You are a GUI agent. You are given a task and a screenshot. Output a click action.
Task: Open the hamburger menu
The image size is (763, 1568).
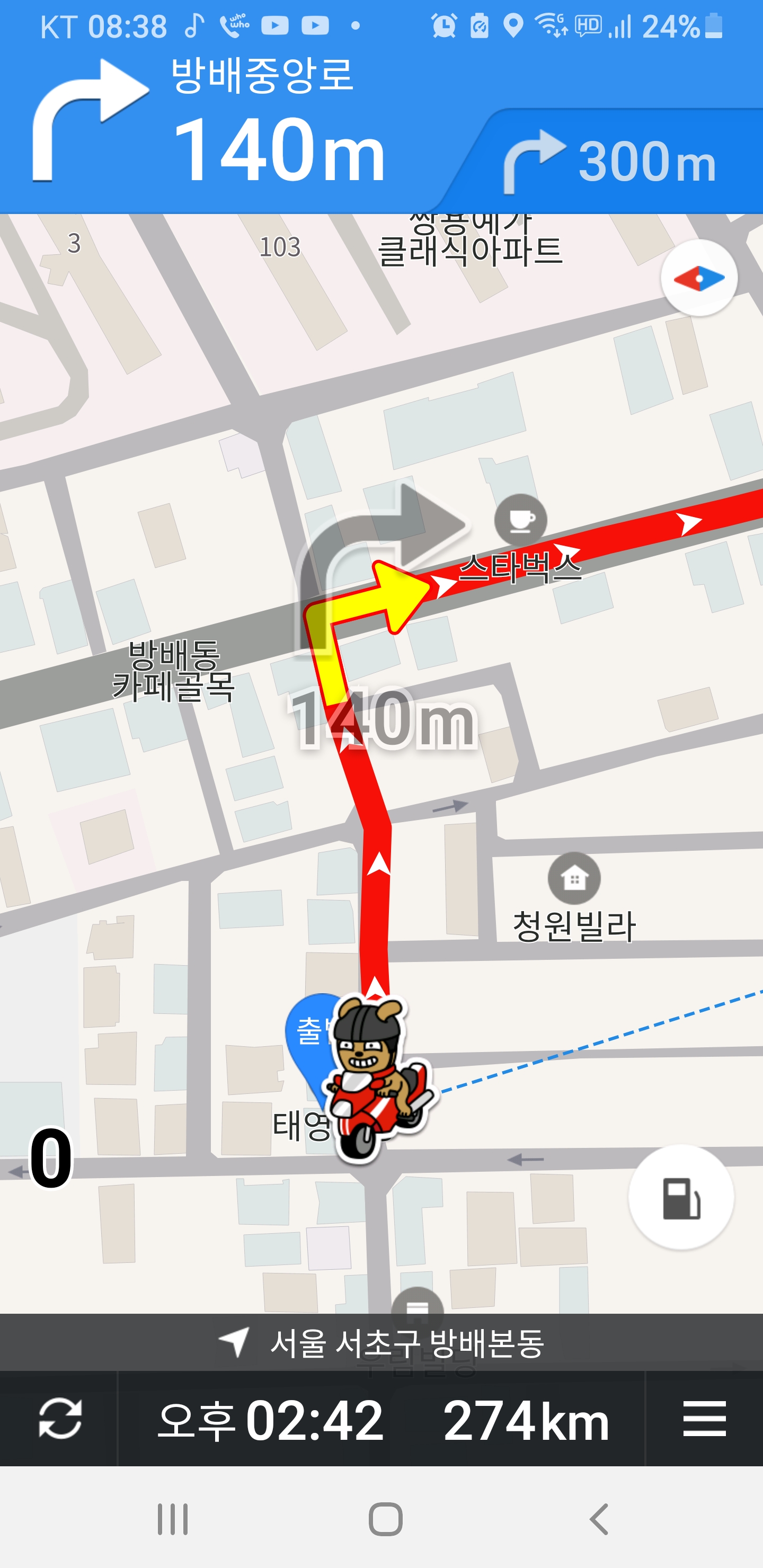[704, 1418]
